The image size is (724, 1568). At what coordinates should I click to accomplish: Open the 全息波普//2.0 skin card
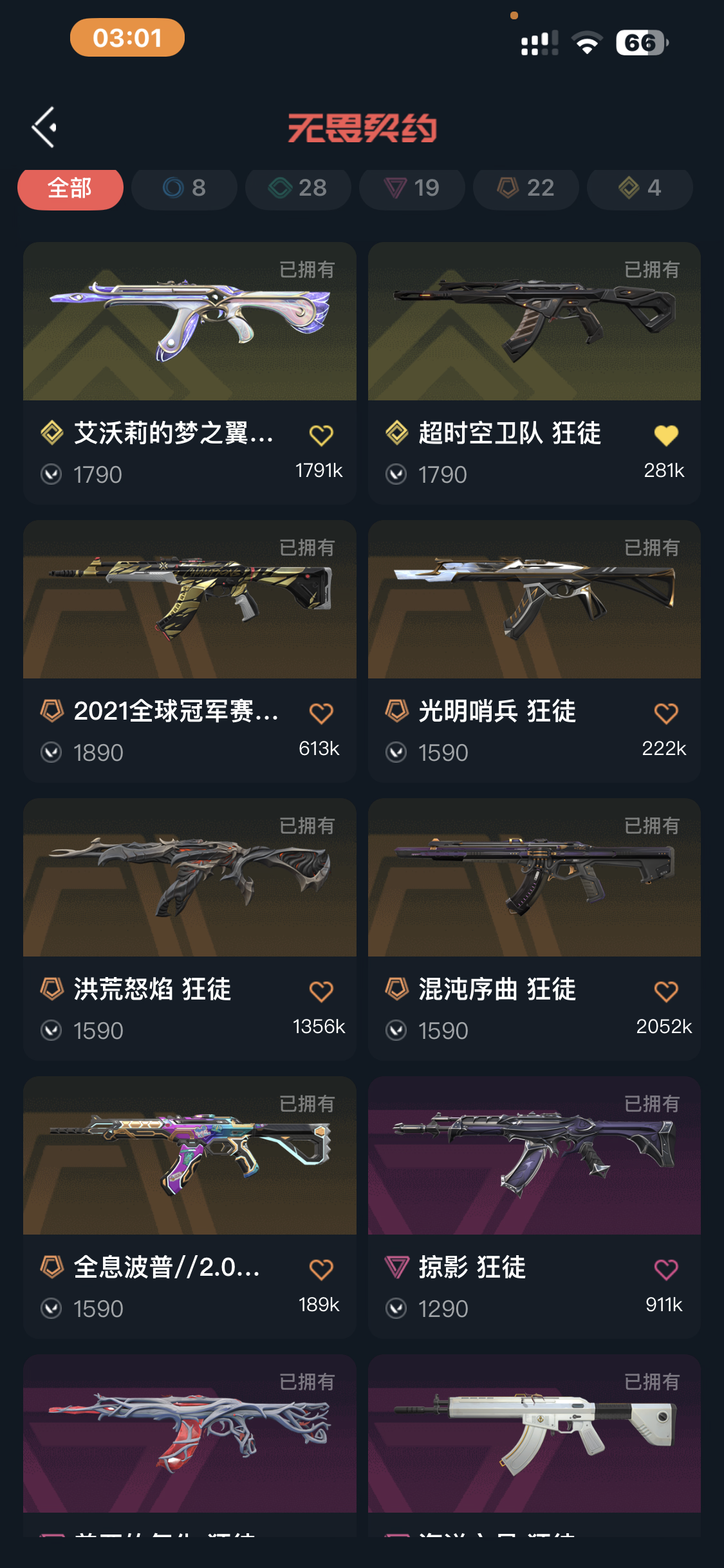click(x=190, y=1207)
